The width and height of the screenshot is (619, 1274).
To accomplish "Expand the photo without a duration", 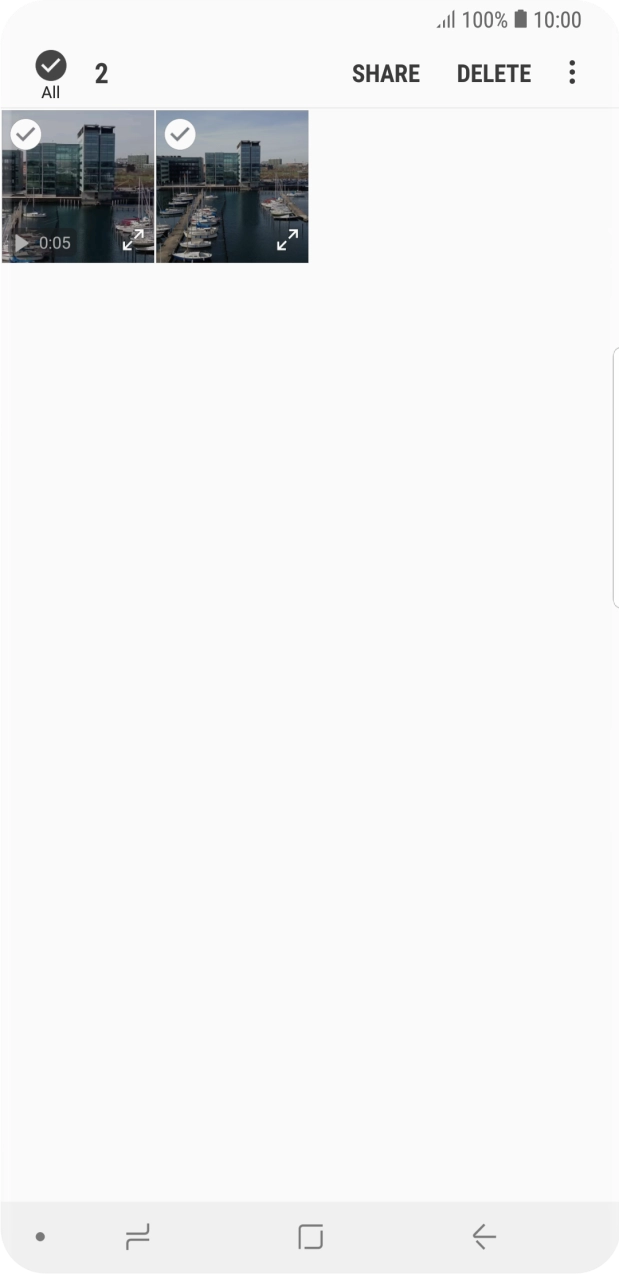I will point(287,240).
